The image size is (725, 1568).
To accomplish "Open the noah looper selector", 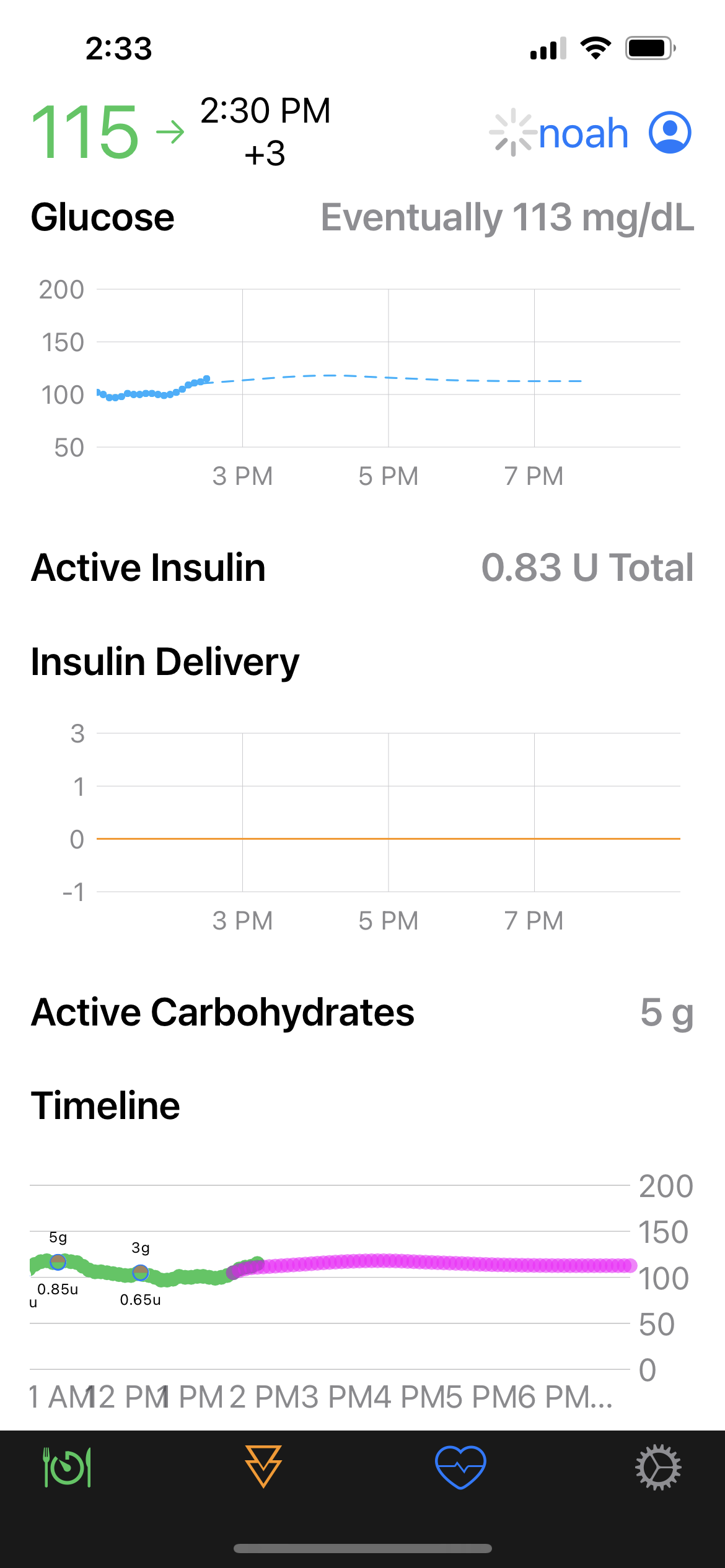I will [582, 133].
